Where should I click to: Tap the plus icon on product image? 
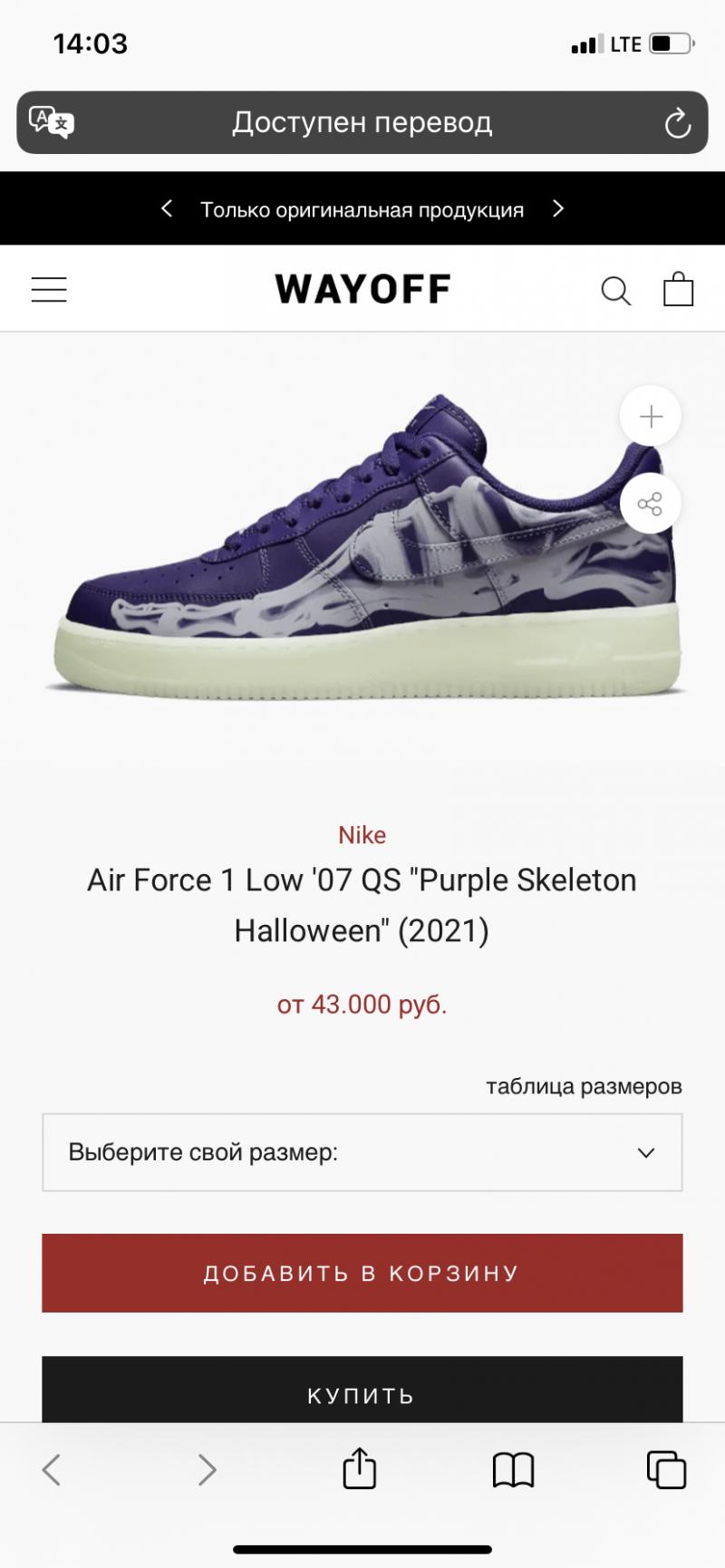pyautogui.click(x=651, y=417)
